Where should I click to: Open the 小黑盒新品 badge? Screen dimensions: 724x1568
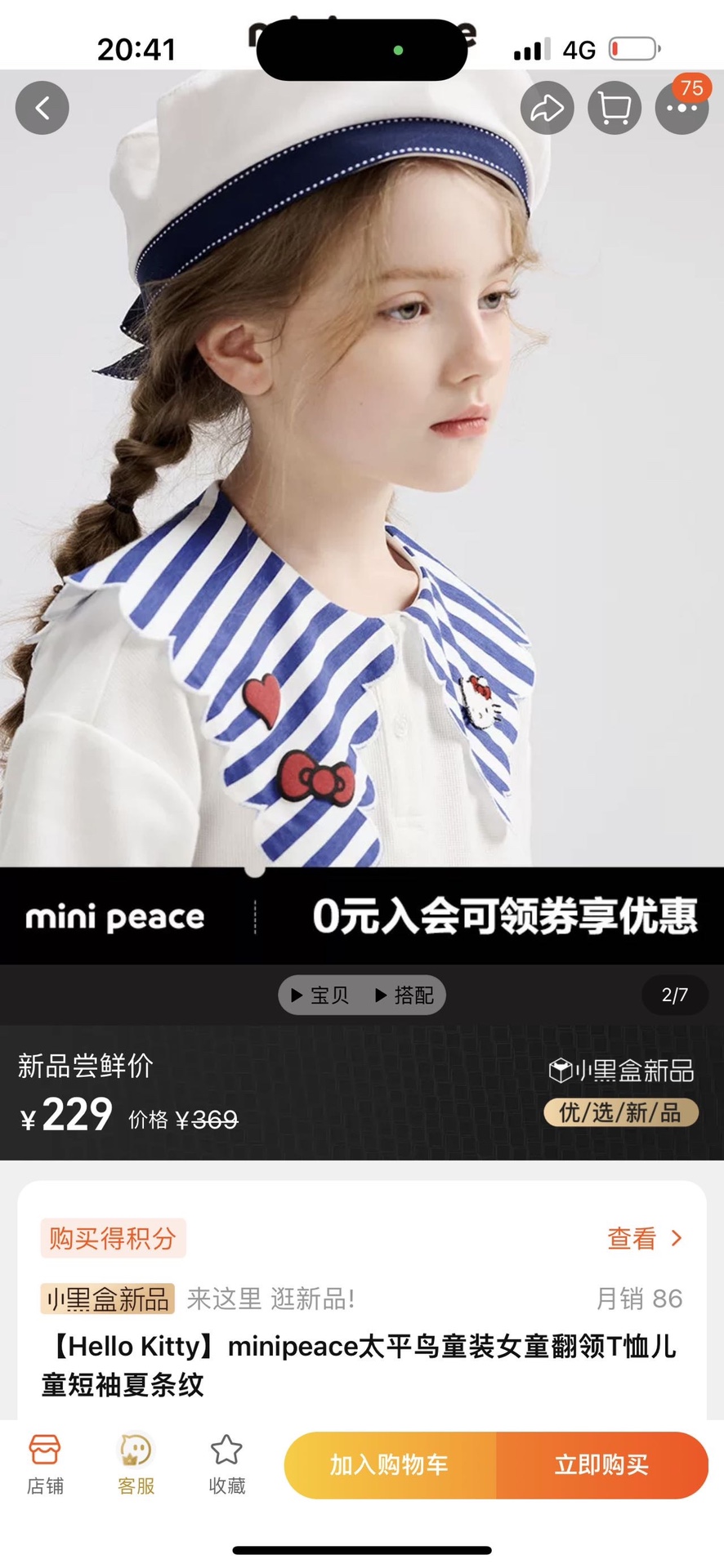coord(621,1071)
